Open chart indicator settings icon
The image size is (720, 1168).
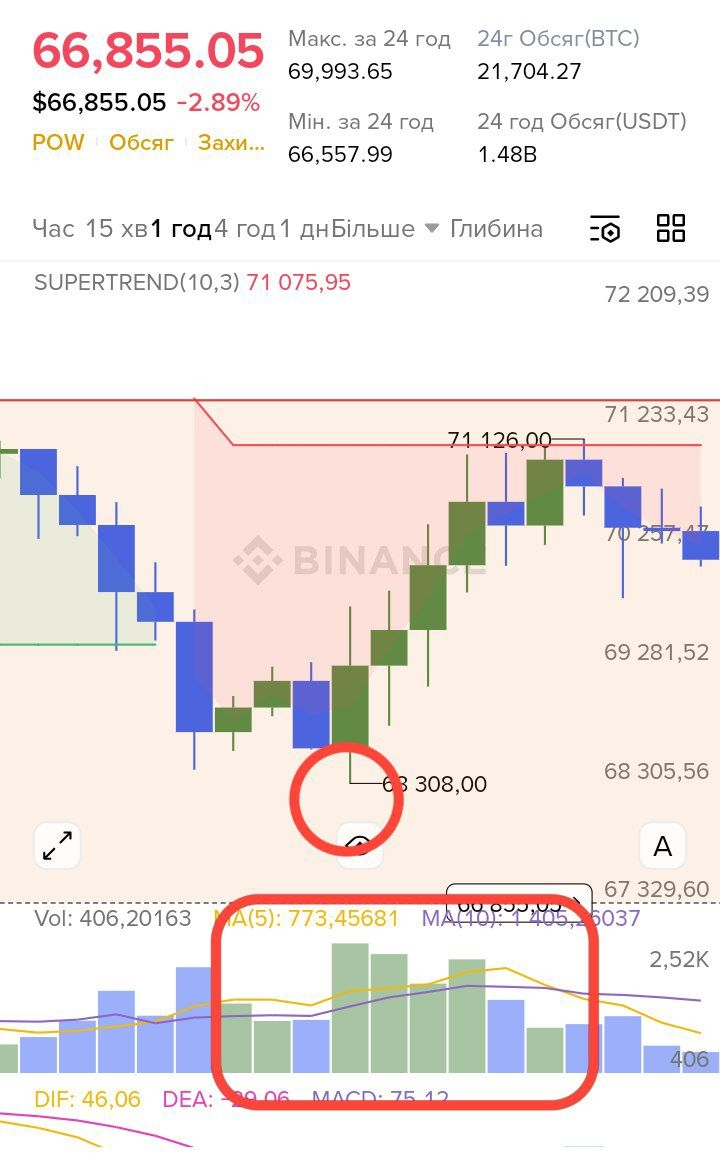[605, 229]
